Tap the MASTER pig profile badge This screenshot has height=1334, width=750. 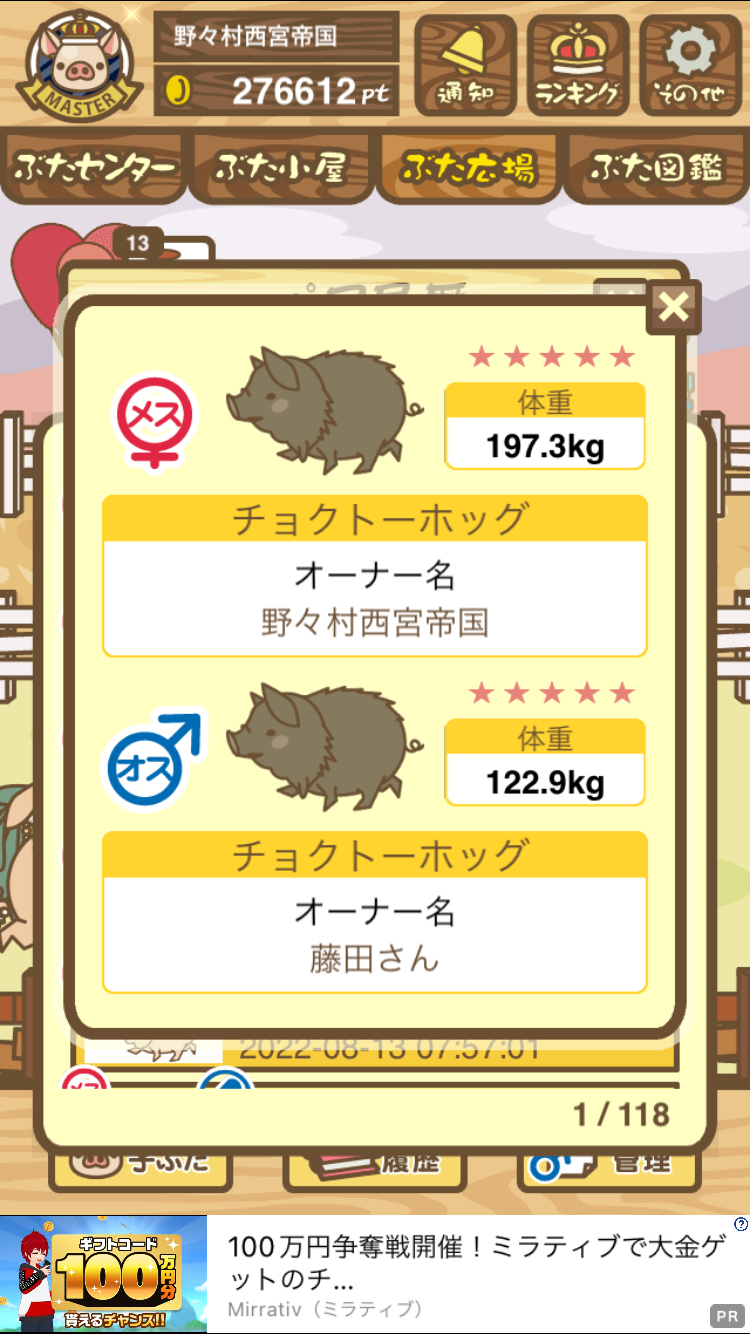[x=79, y=64]
